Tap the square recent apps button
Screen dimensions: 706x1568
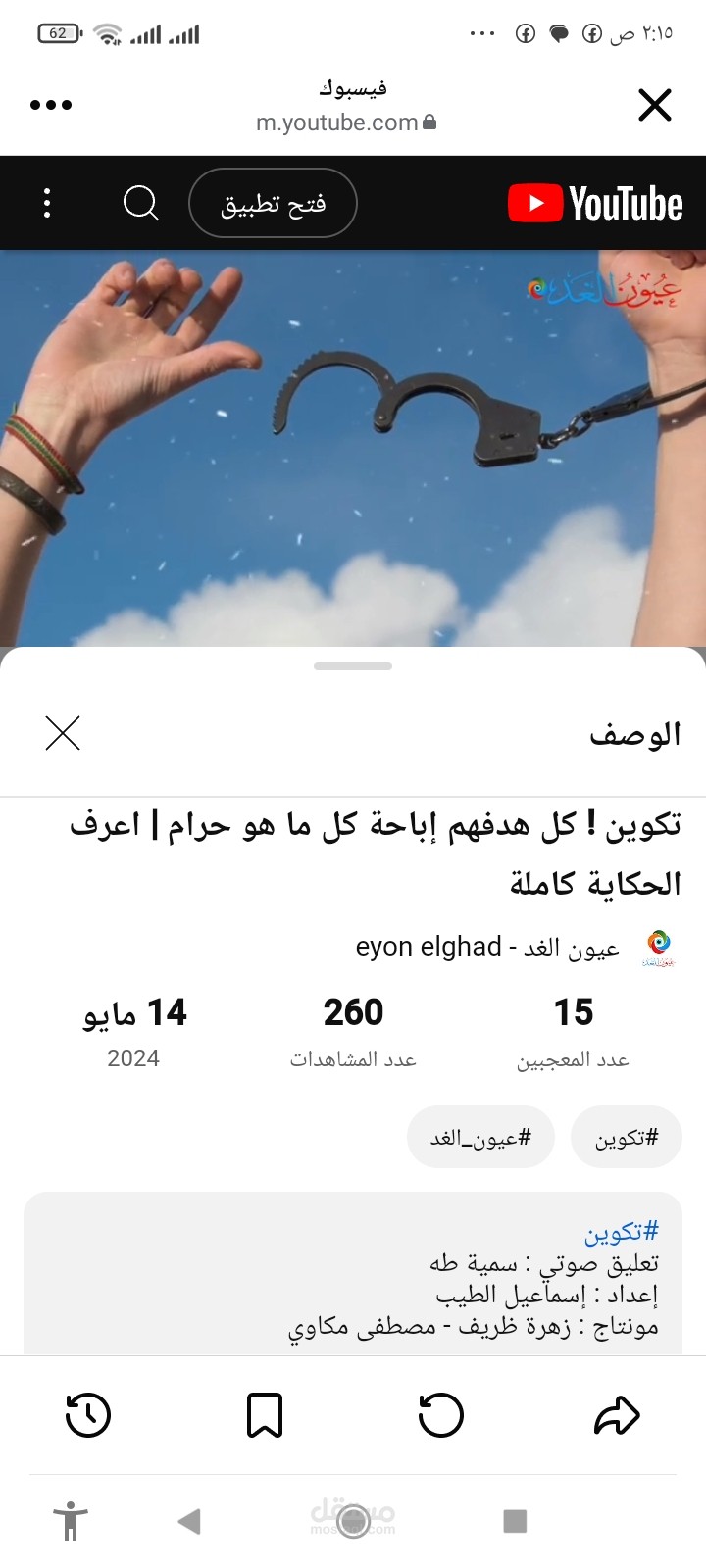pos(512,1522)
